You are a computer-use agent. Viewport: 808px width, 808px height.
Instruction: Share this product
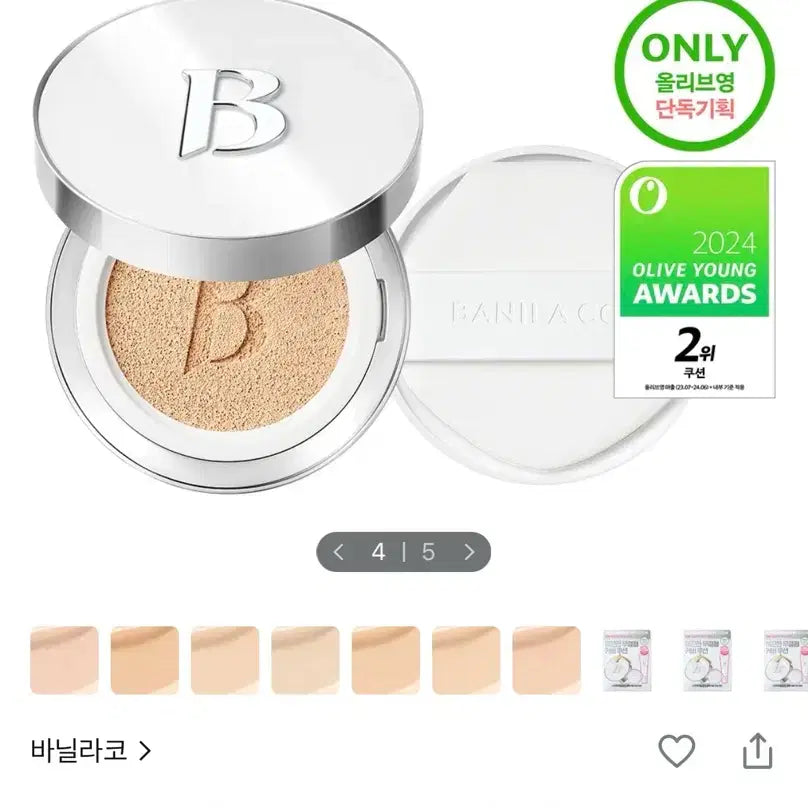[x=758, y=750]
